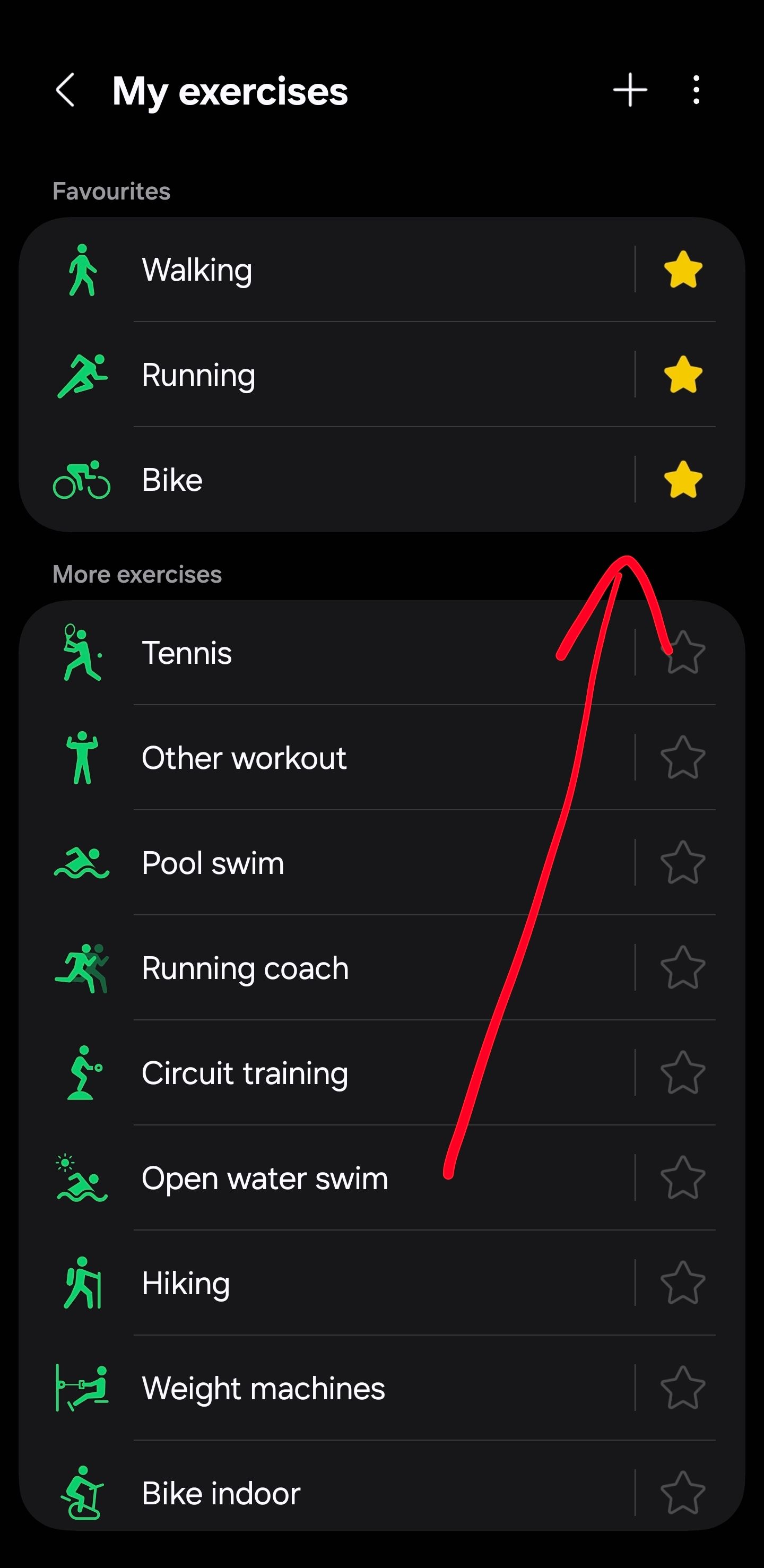The height and width of the screenshot is (1568, 764).
Task: Favourite the Hiking exercise
Action: point(682,1283)
